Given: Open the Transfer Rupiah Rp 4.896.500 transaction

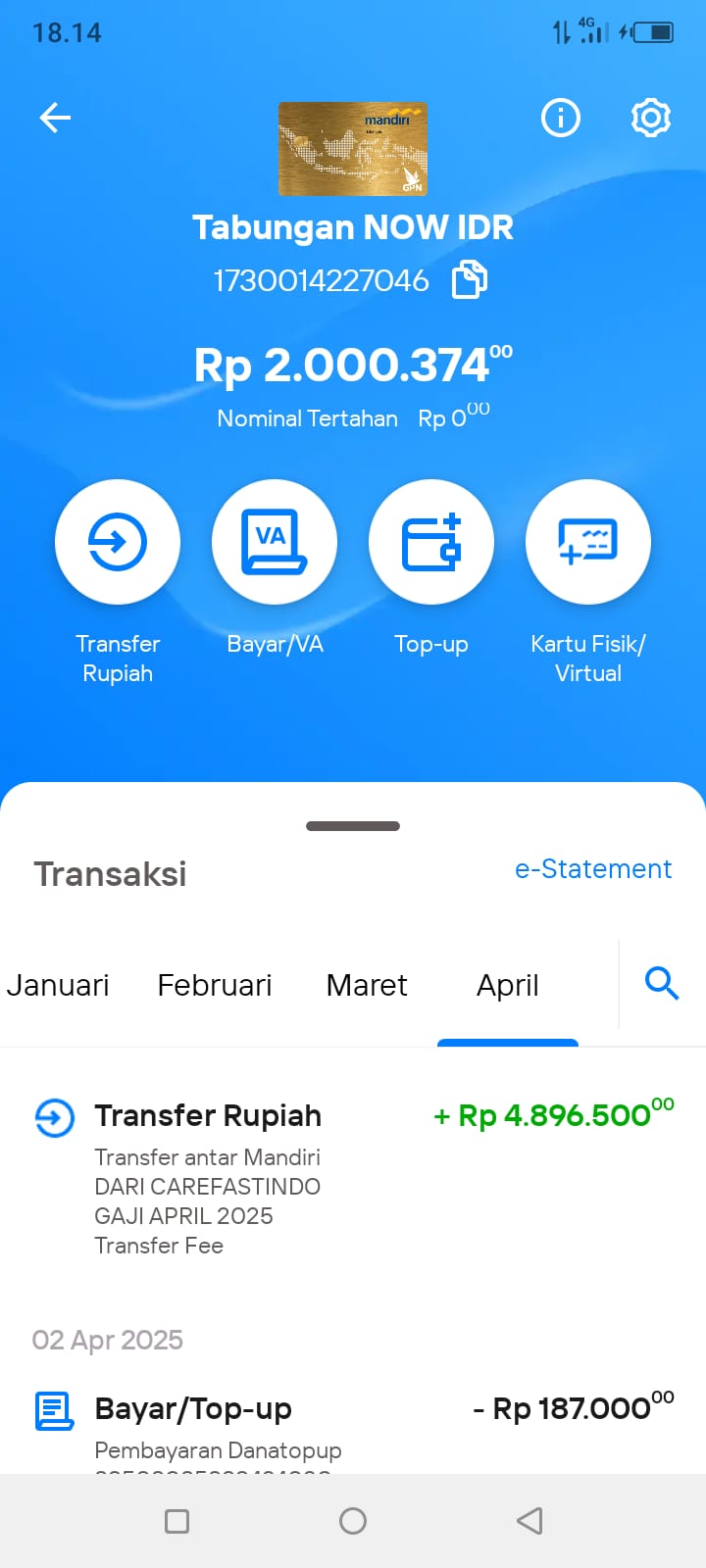Looking at the screenshot, I should (353, 1177).
